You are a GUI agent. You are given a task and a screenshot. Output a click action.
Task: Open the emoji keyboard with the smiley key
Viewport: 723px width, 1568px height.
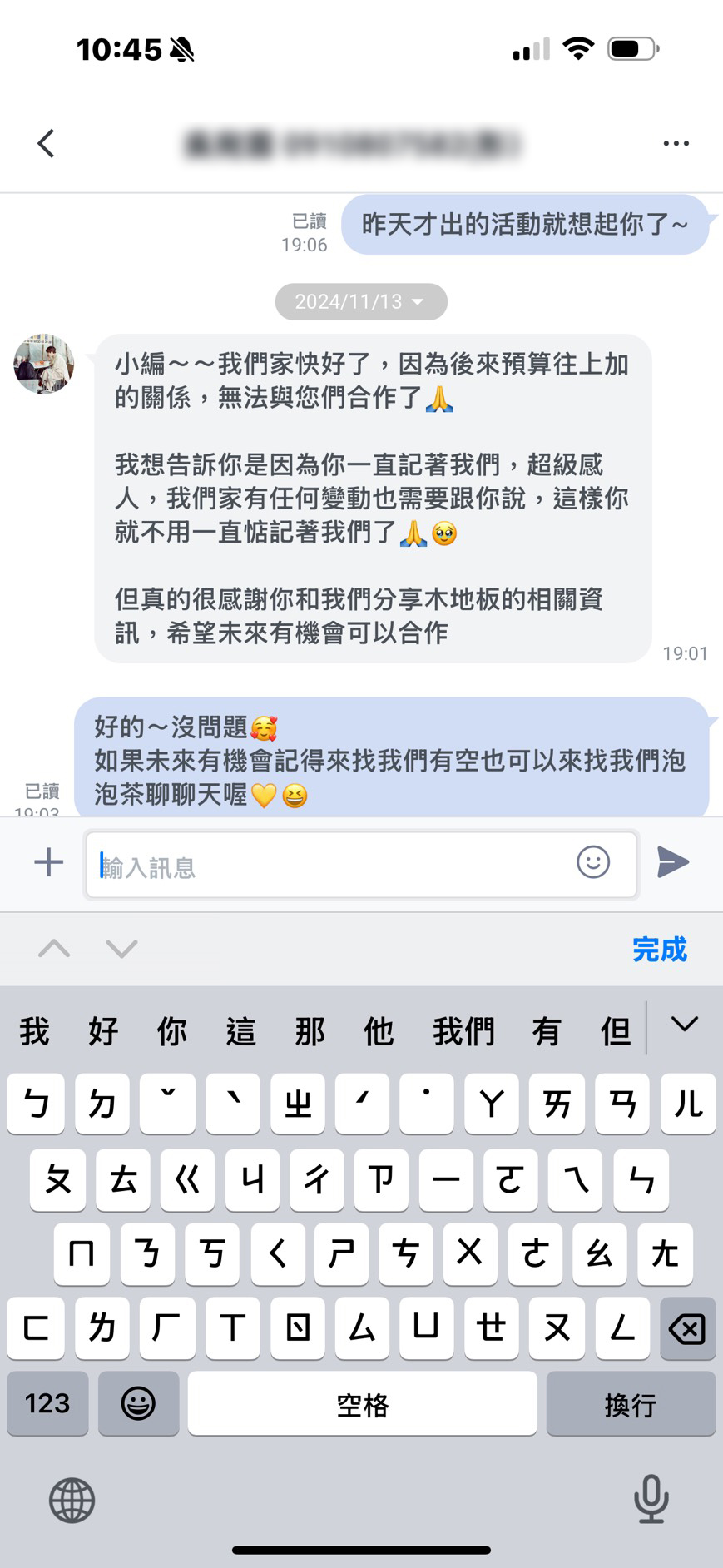[x=138, y=1404]
